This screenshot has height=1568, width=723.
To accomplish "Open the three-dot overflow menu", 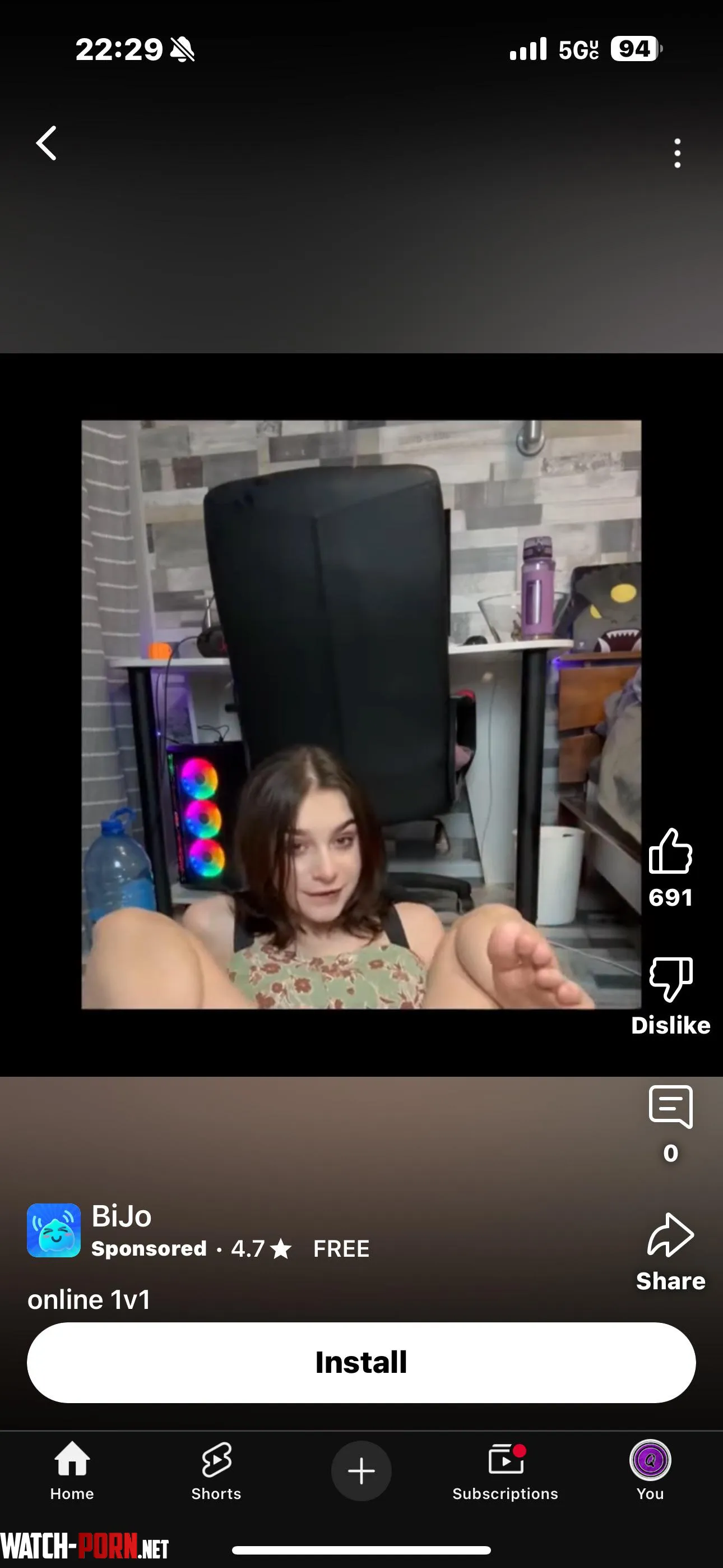I will [x=676, y=153].
